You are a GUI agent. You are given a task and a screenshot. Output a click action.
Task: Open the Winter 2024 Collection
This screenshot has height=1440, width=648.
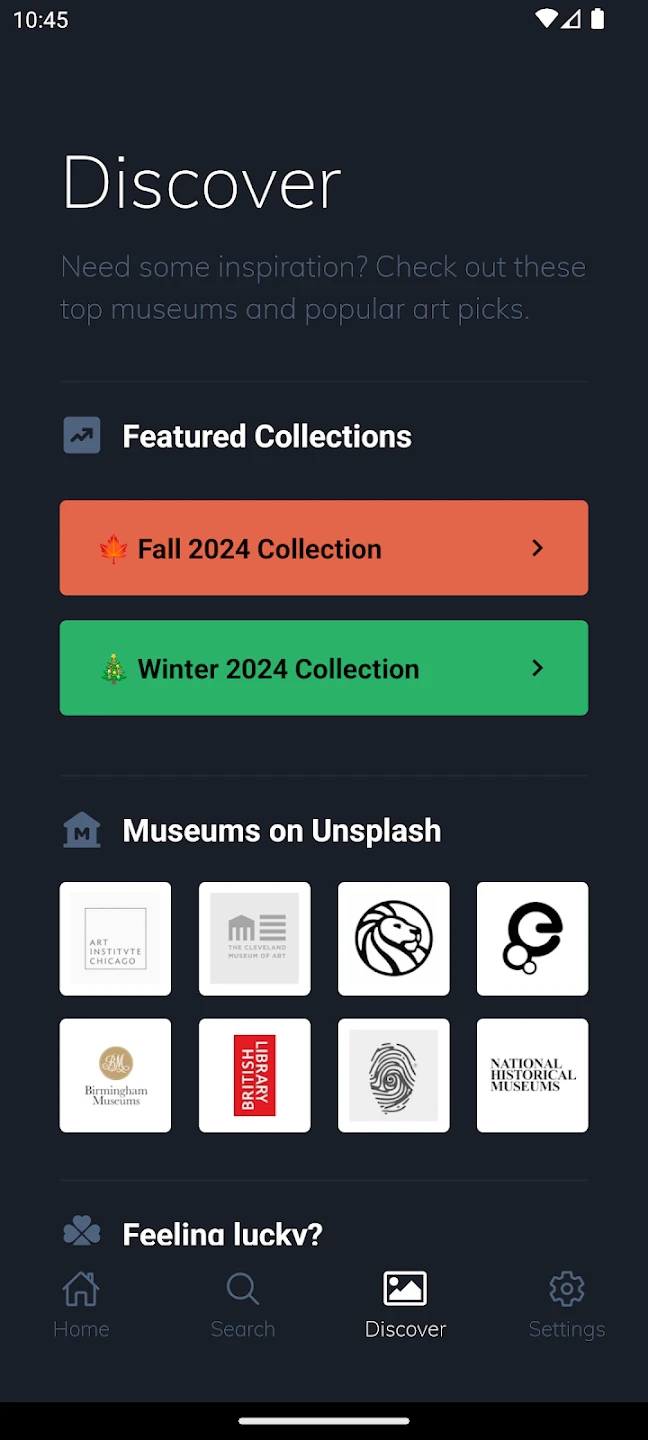(x=323, y=668)
